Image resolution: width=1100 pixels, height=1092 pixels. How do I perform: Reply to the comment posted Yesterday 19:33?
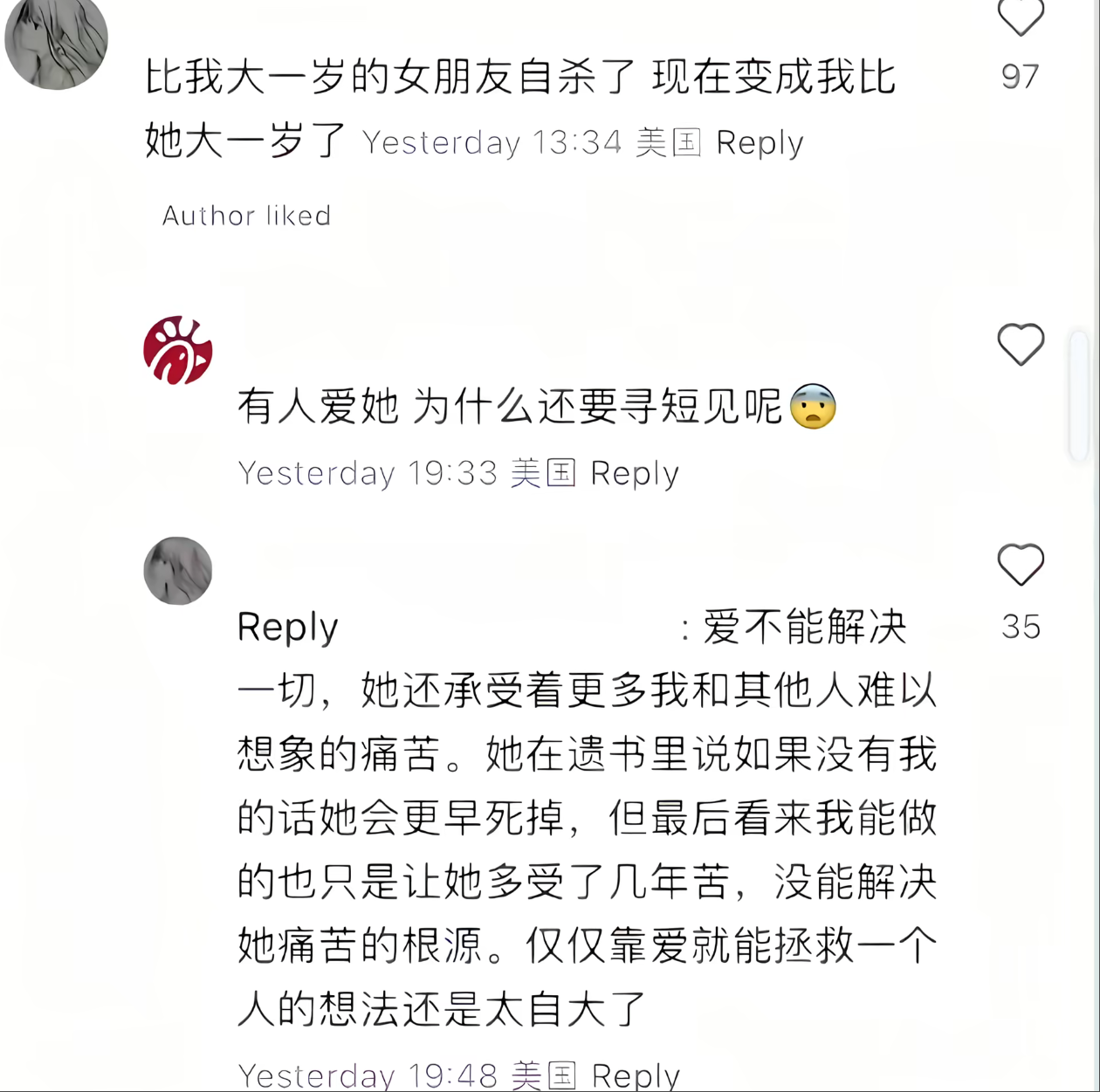[x=634, y=473]
